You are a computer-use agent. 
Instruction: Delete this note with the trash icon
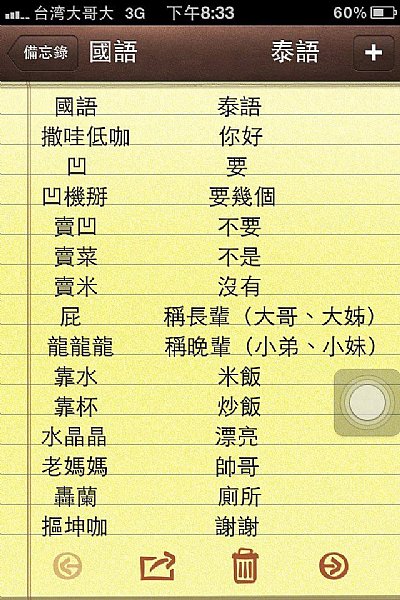pyautogui.click(x=245, y=566)
